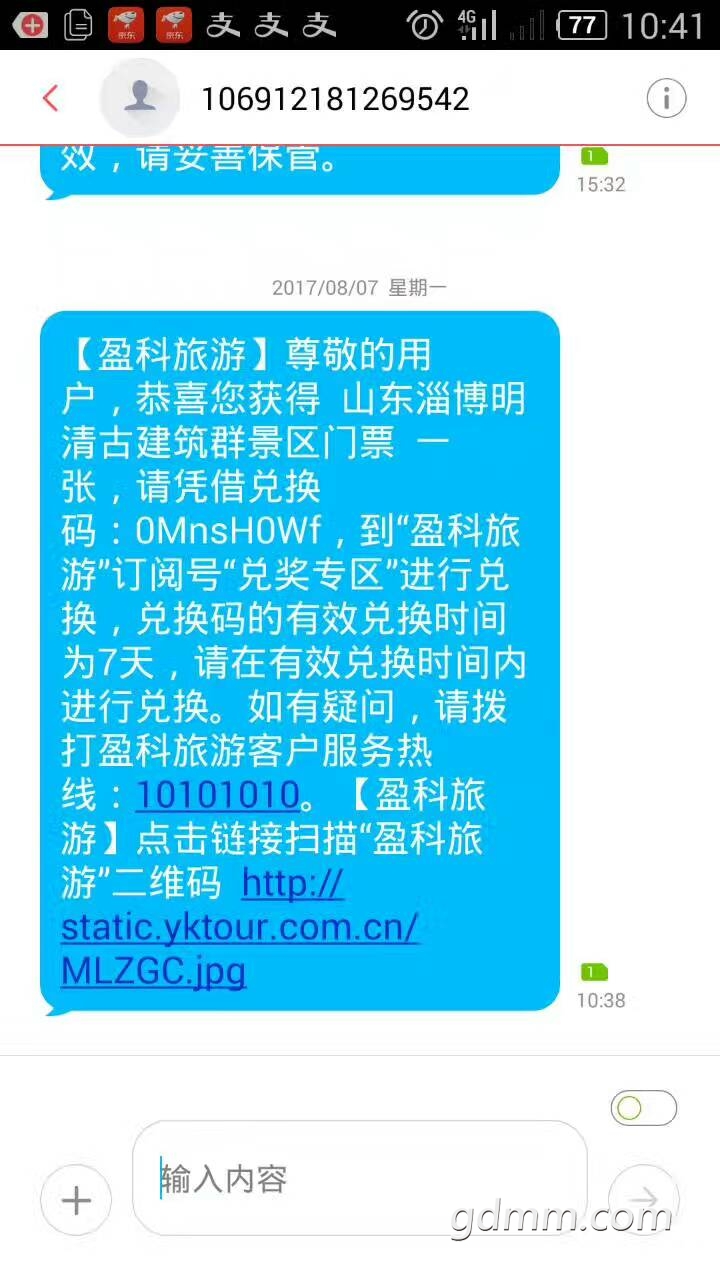Call the hotline number 10101010

click(218, 795)
